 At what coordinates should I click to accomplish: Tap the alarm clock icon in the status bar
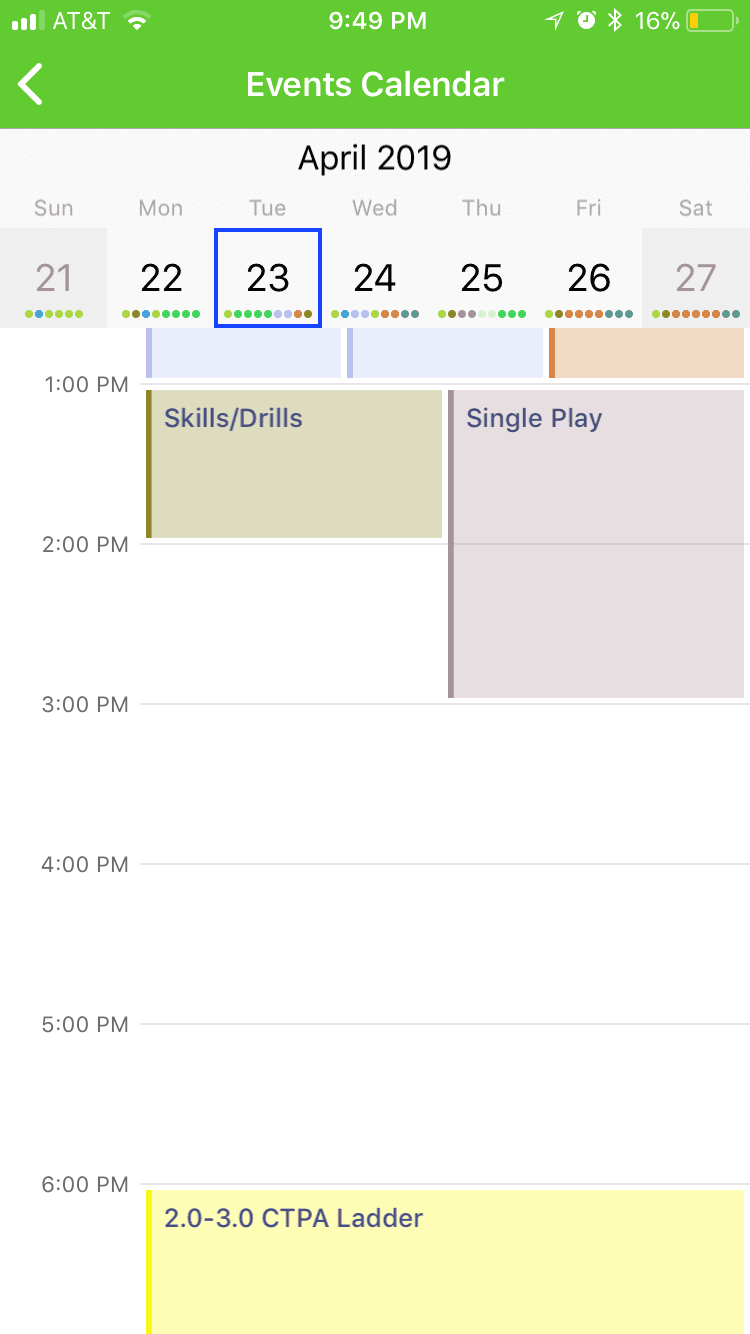pos(585,18)
